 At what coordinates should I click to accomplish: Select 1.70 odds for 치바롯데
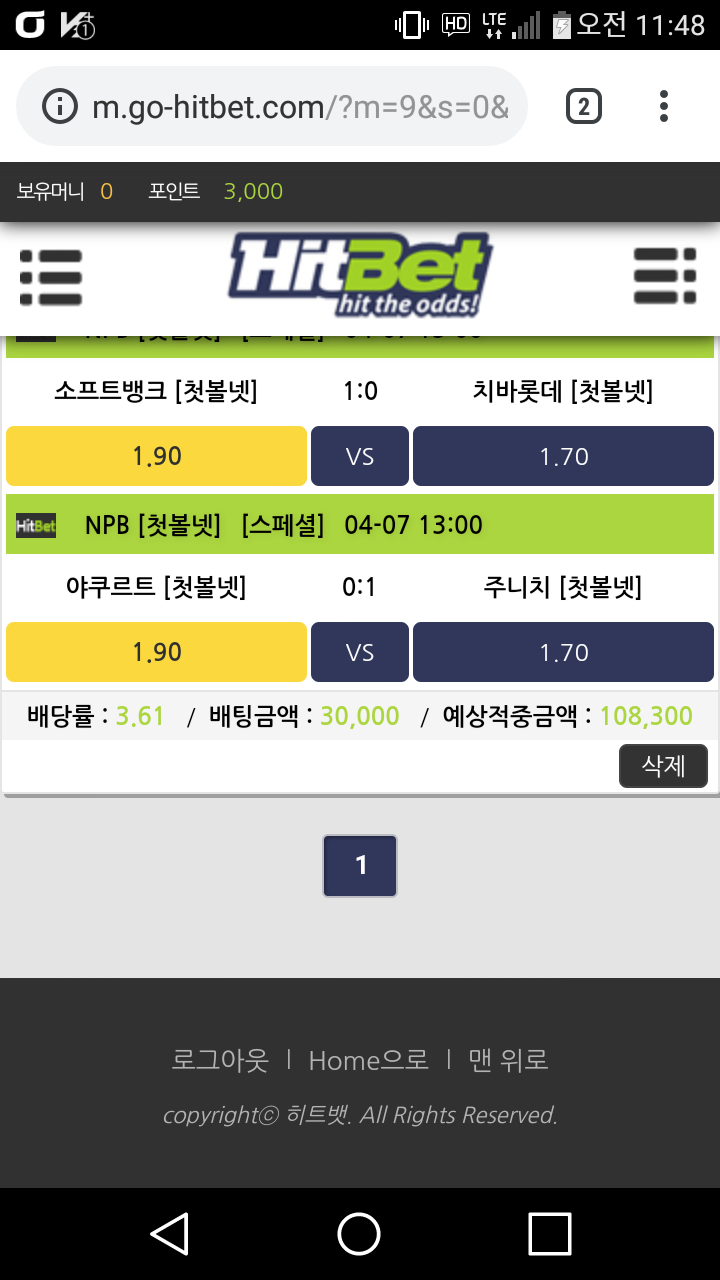pyautogui.click(x=563, y=456)
